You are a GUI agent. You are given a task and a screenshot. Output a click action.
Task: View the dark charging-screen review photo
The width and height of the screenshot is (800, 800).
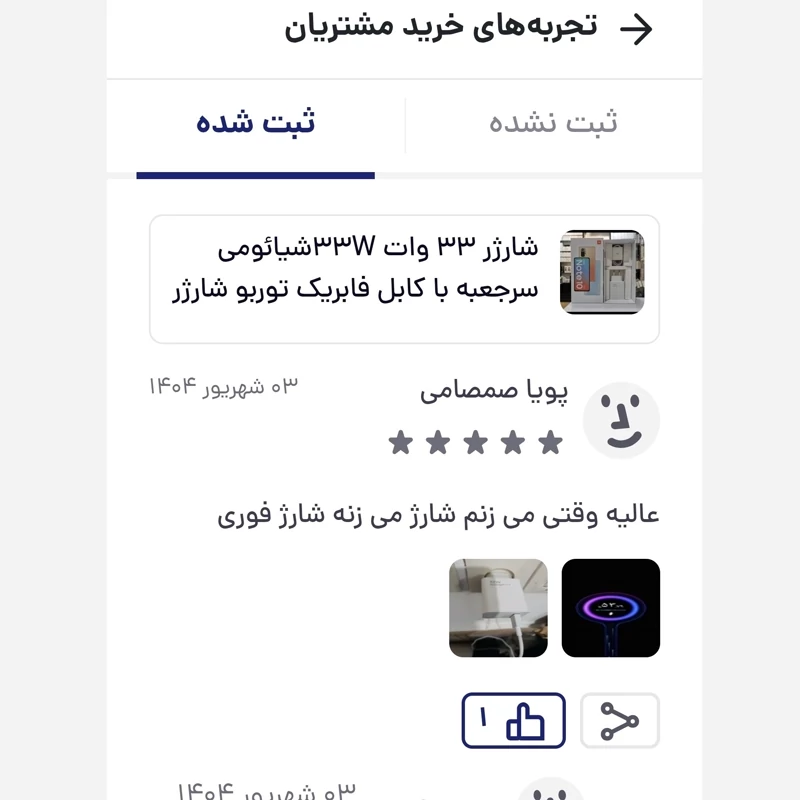(x=611, y=608)
